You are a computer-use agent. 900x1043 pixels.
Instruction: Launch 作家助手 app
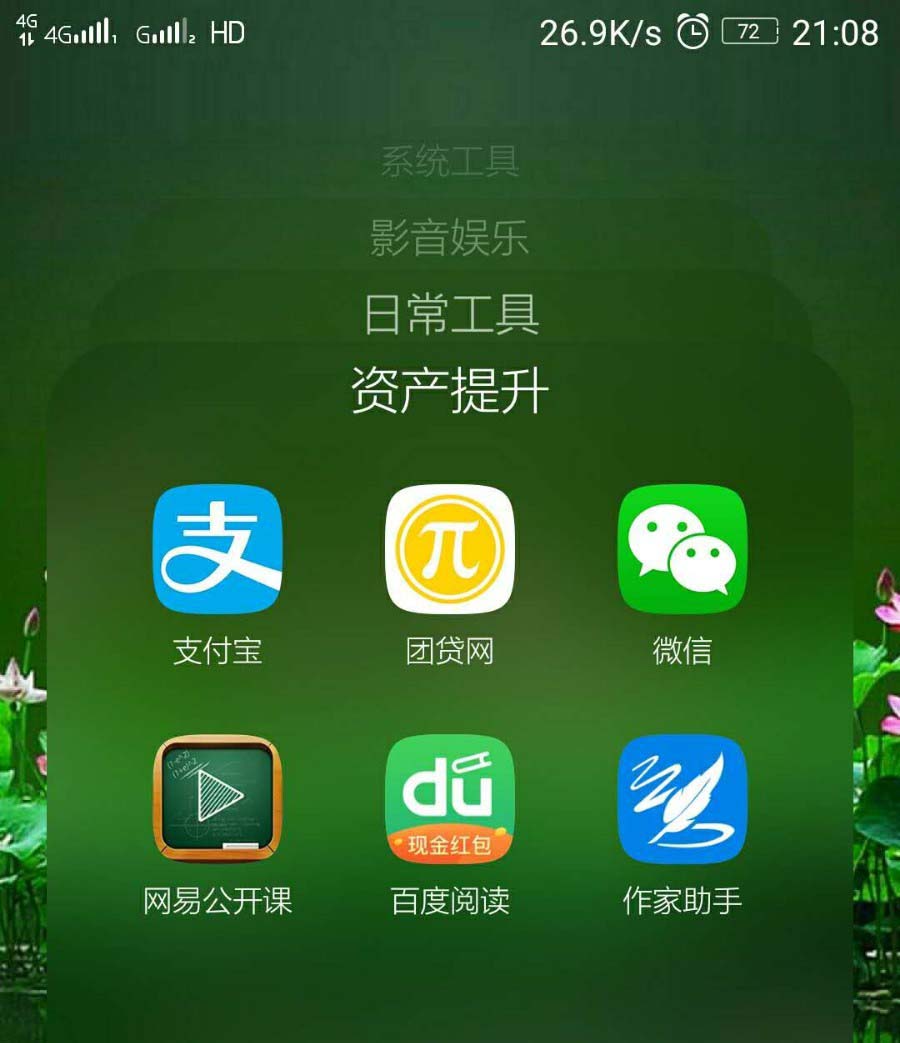pos(682,799)
